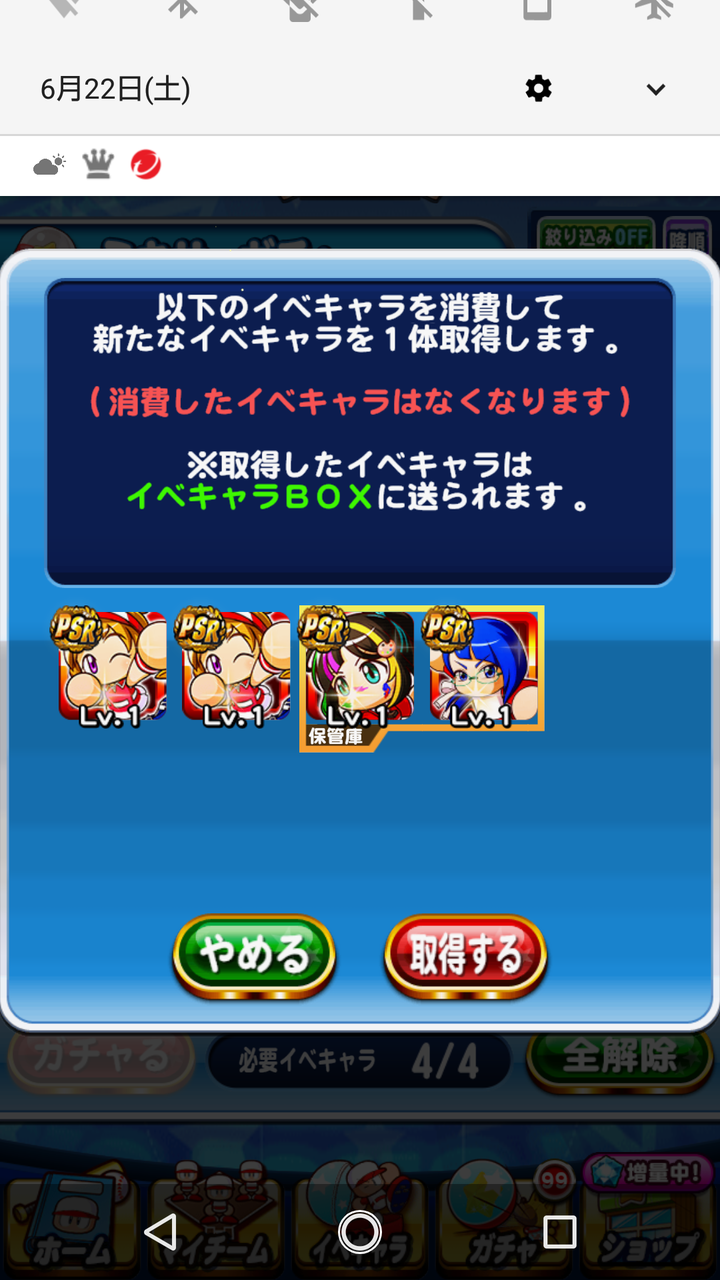Image resolution: width=720 pixels, height=1280 pixels.
Task: Open recent apps with the square button
Action: click(x=559, y=1232)
